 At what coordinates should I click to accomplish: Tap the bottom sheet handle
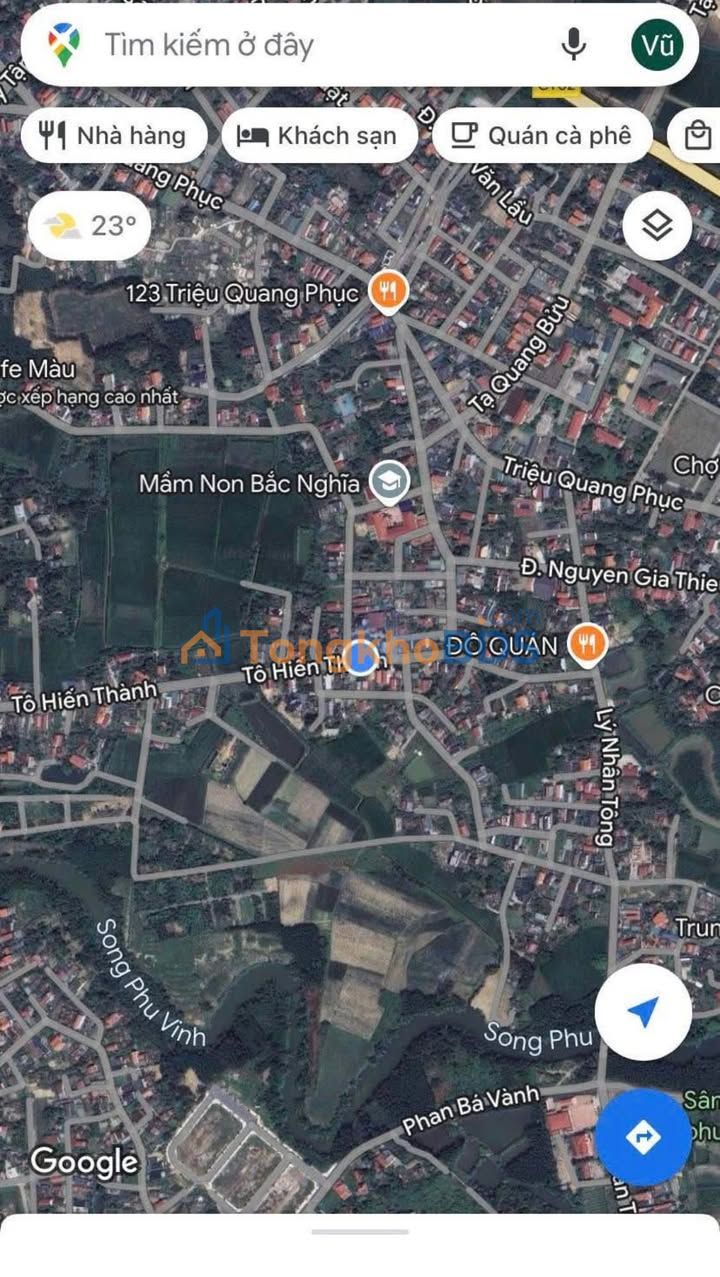[x=360, y=1231]
